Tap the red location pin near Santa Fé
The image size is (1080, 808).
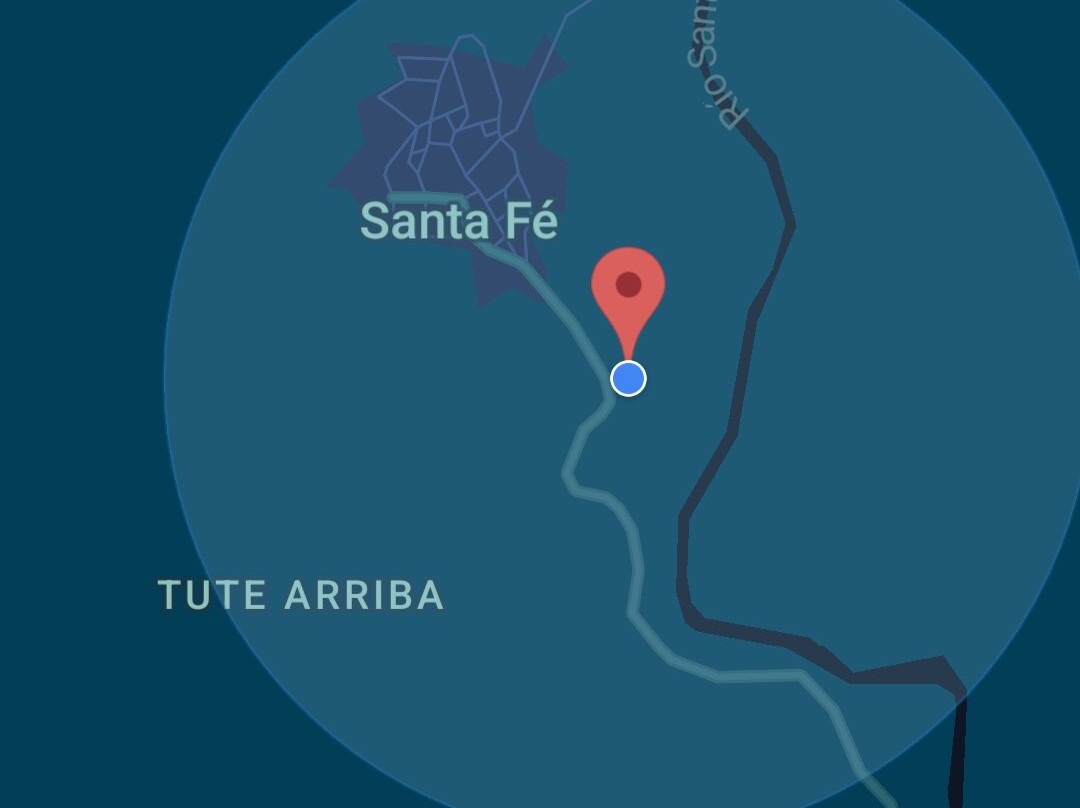pos(628,289)
